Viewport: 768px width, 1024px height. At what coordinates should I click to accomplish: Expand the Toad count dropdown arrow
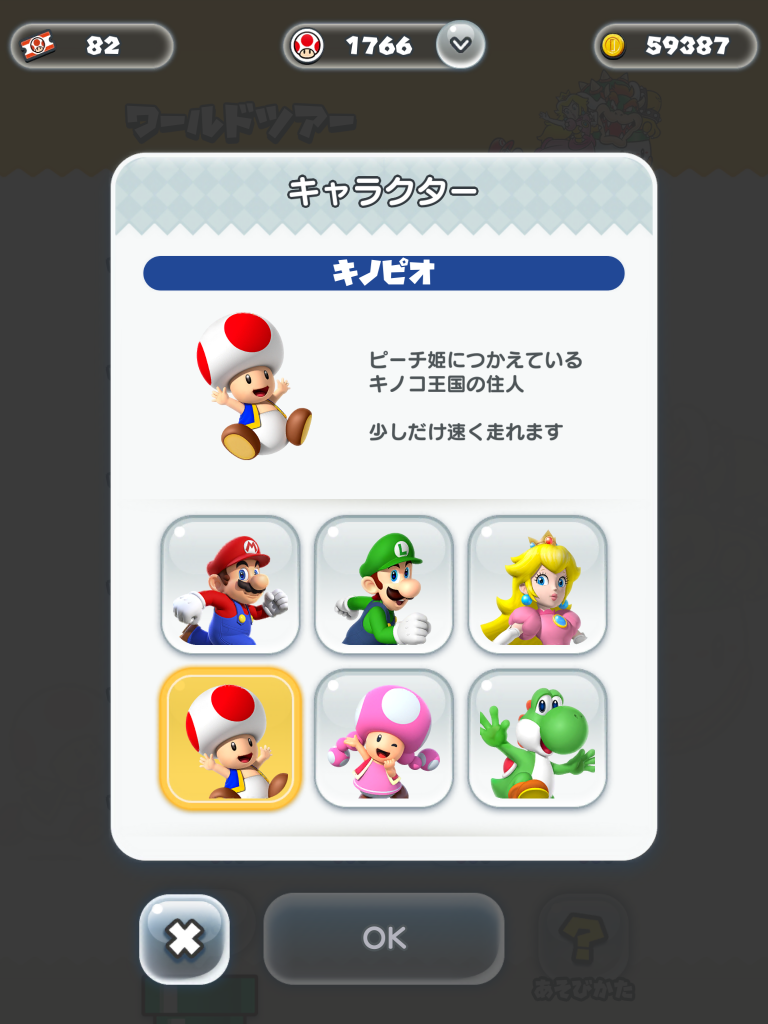coord(460,44)
